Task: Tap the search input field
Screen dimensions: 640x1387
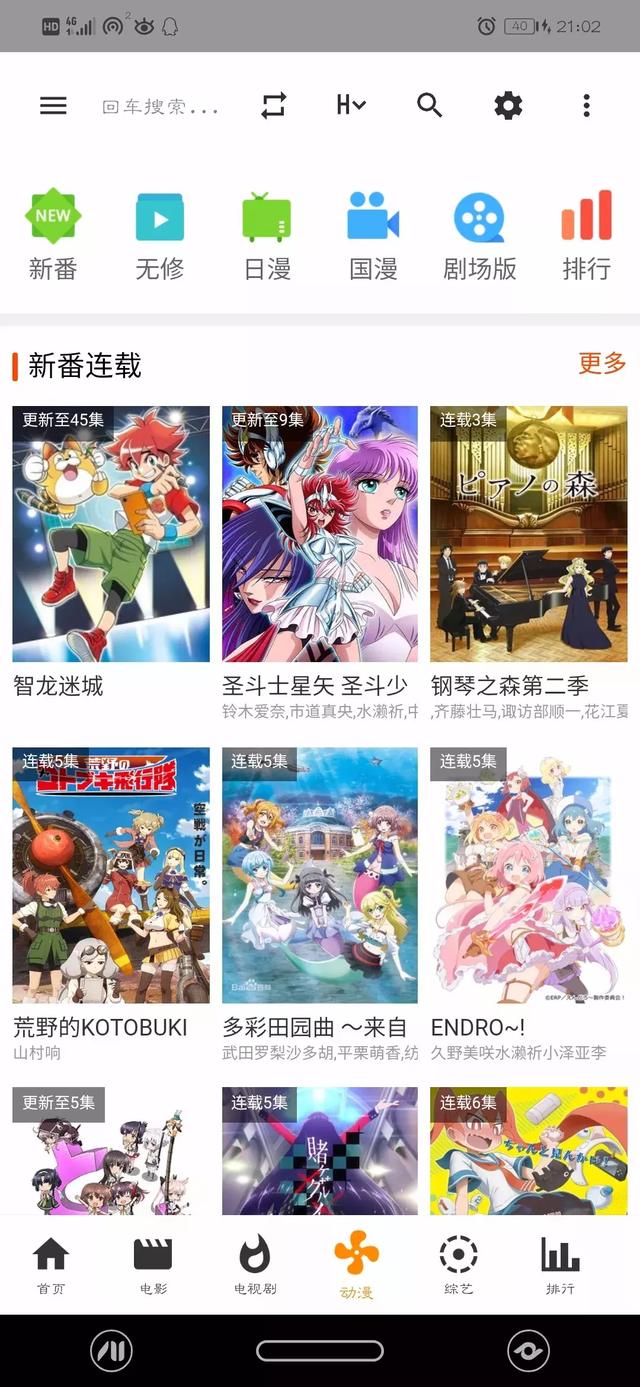Action: tap(160, 106)
